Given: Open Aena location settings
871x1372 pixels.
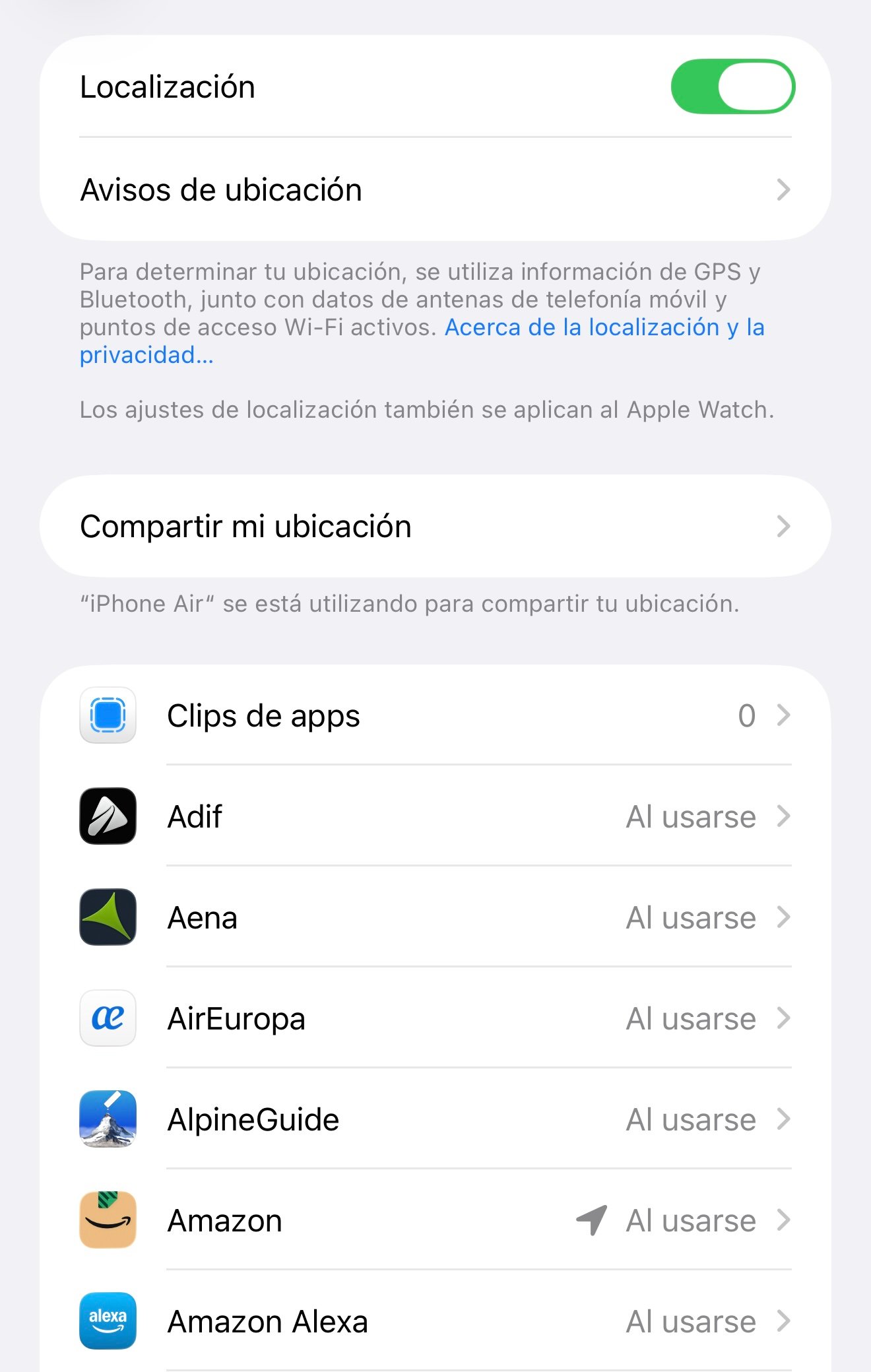Looking at the screenshot, I should tap(435, 918).
